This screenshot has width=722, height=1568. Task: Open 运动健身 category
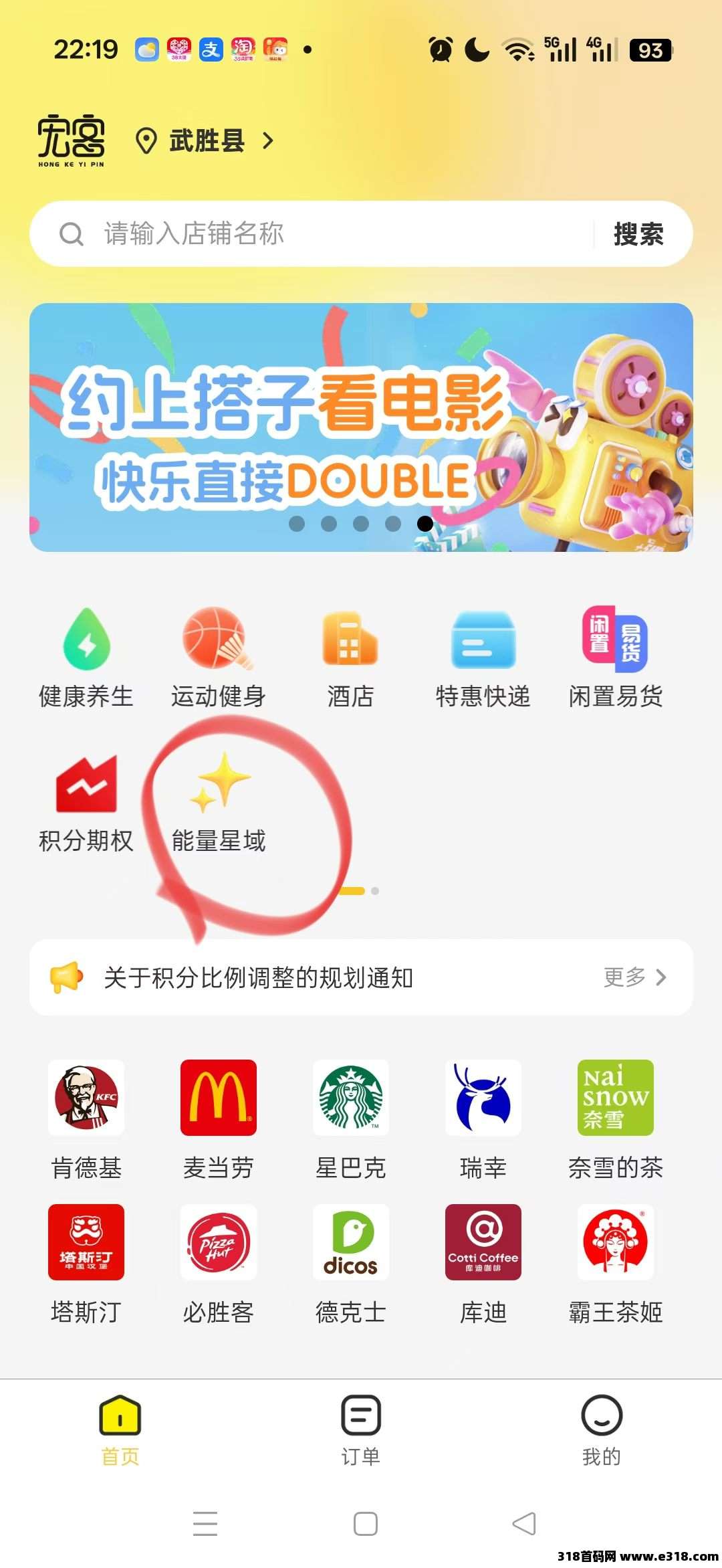coord(218,658)
